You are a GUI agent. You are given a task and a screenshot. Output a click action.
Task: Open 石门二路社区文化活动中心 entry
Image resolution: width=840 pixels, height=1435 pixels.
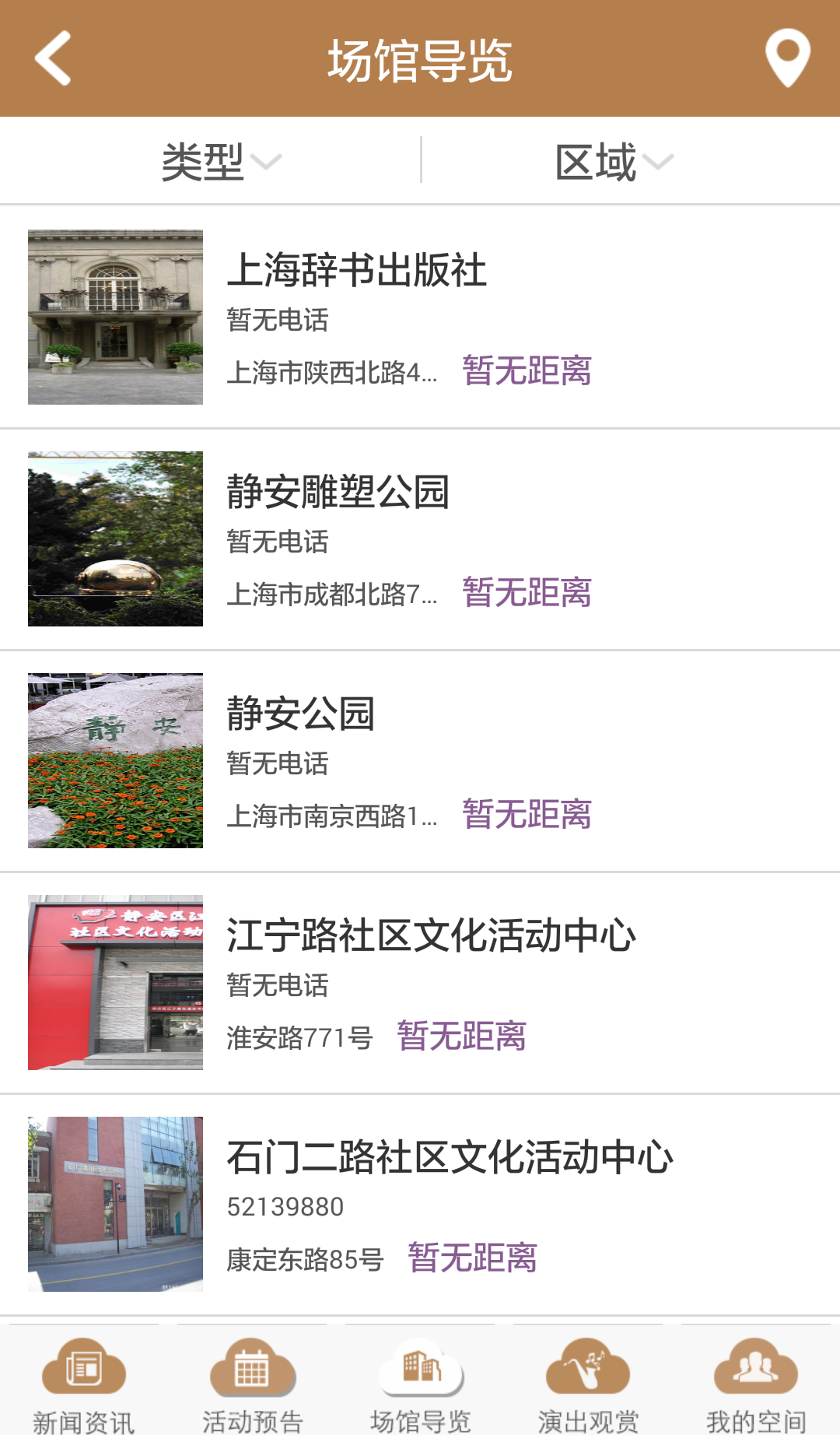[x=420, y=1204]
